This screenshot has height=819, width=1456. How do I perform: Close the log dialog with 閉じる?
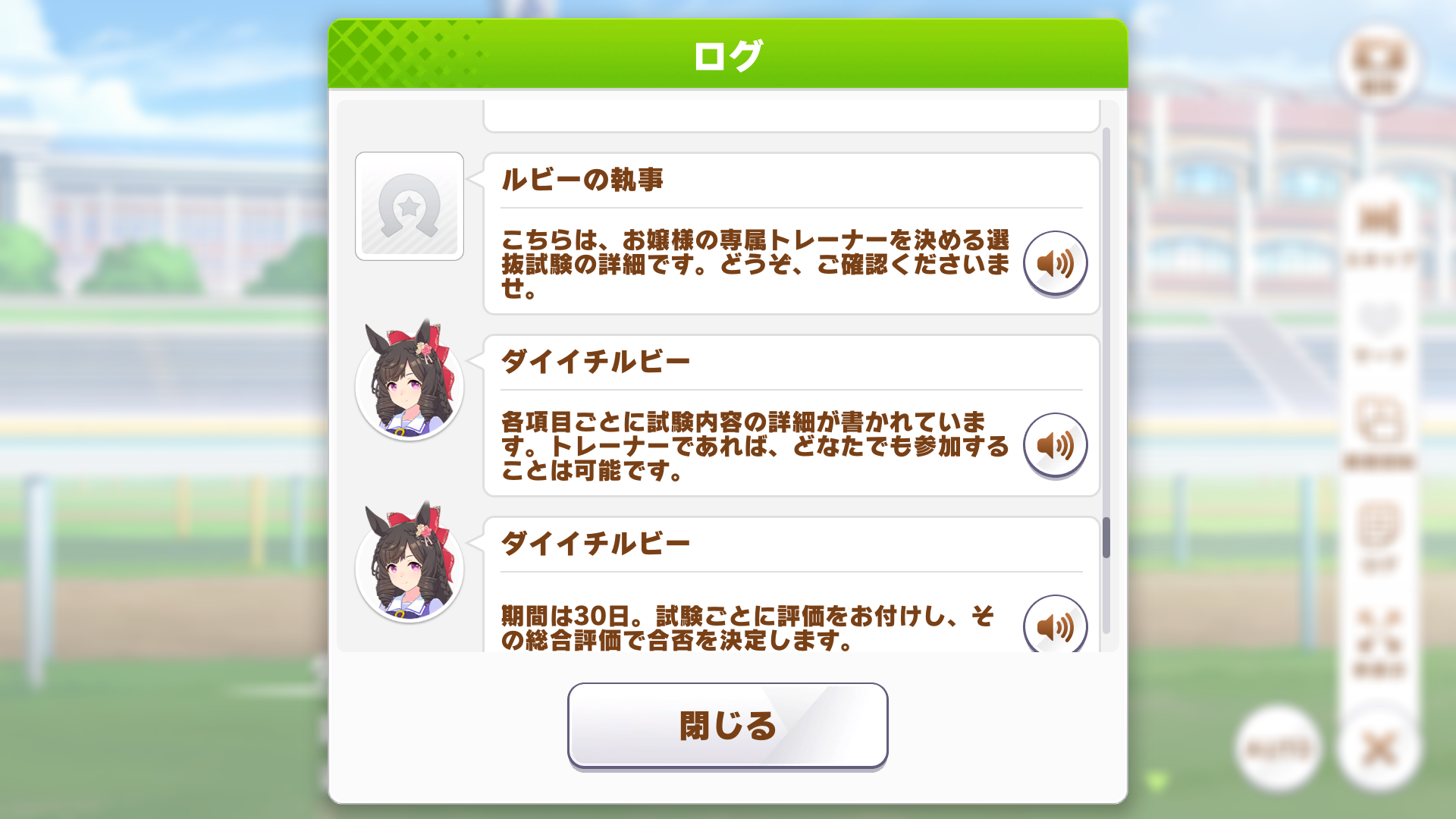(727, 726)
